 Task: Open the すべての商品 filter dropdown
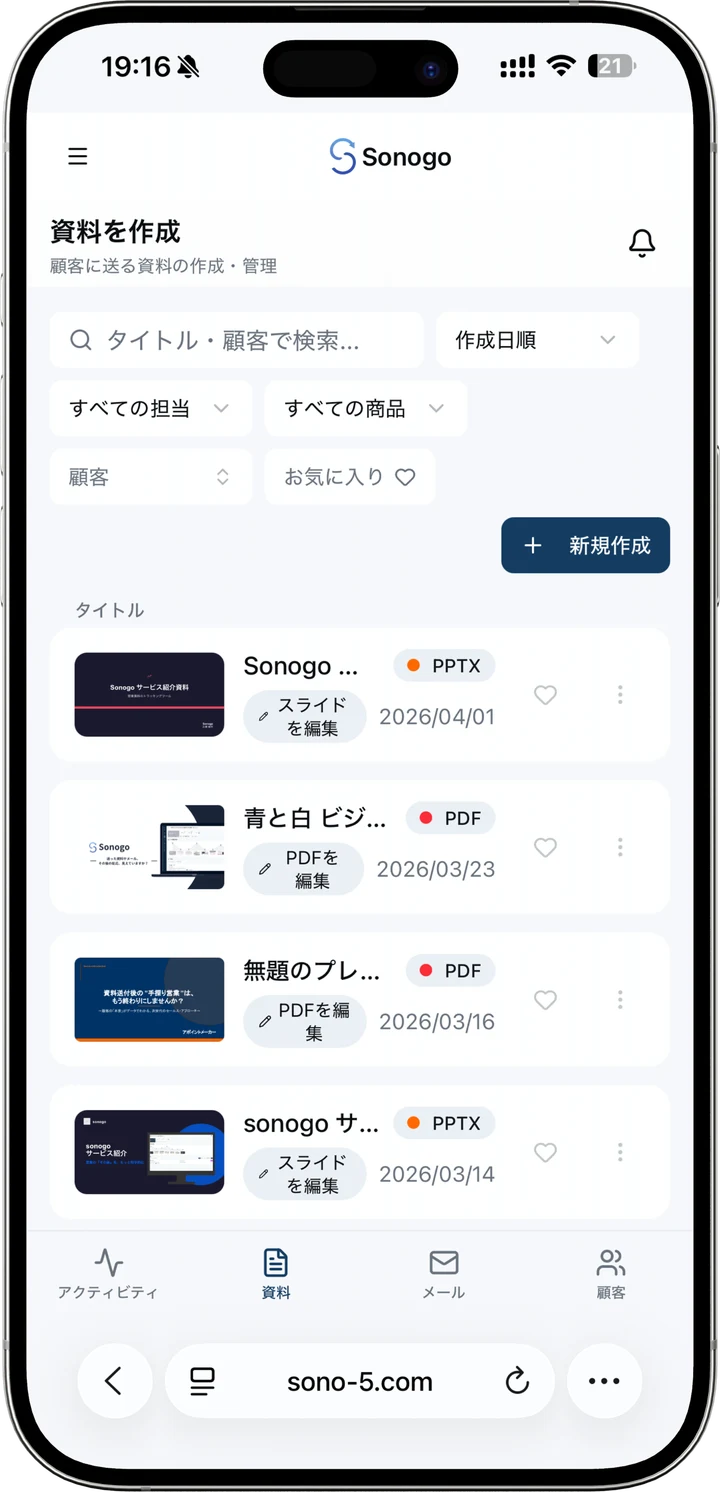point(364,408)
